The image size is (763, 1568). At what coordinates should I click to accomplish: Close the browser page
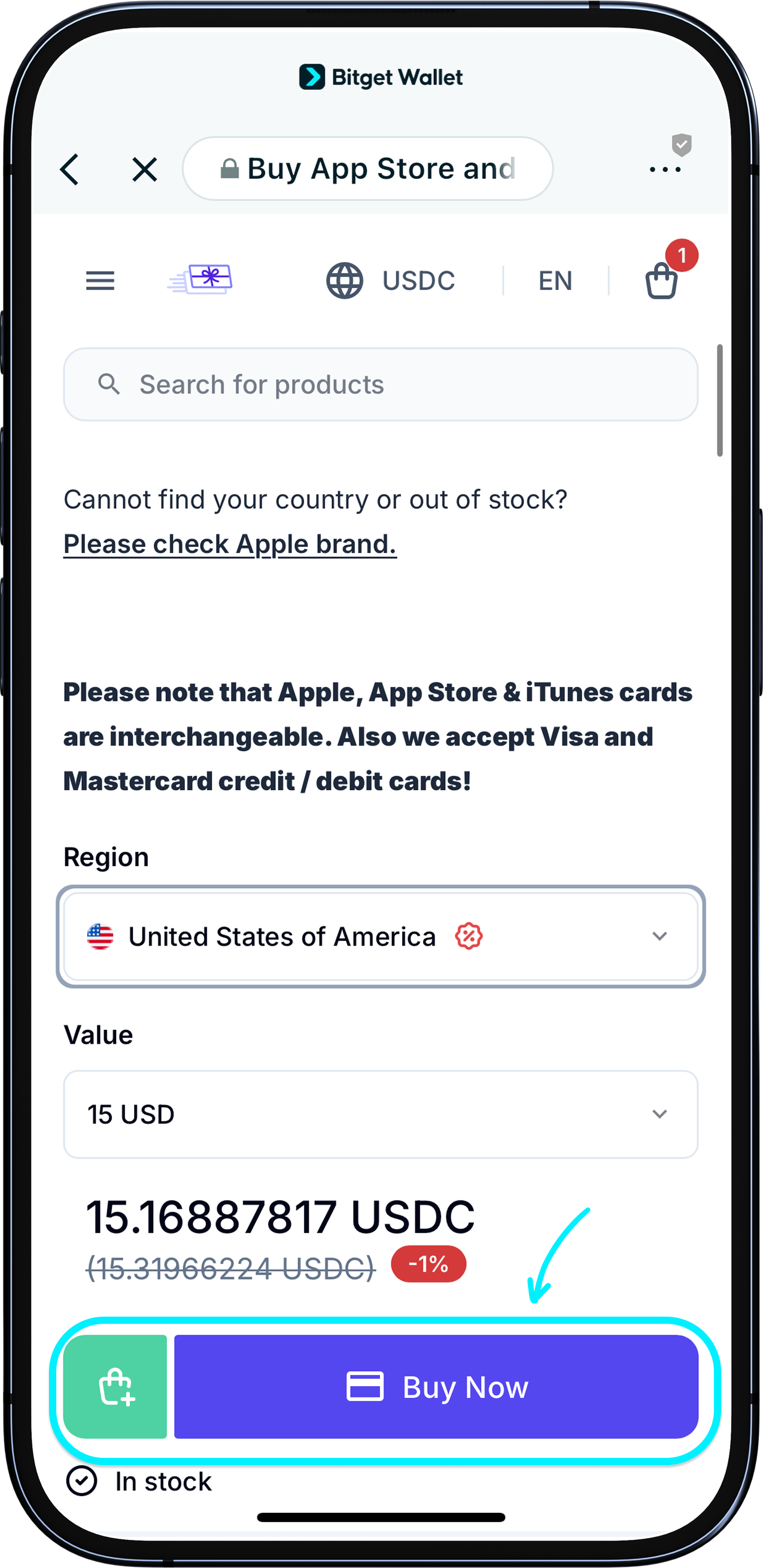144,169
